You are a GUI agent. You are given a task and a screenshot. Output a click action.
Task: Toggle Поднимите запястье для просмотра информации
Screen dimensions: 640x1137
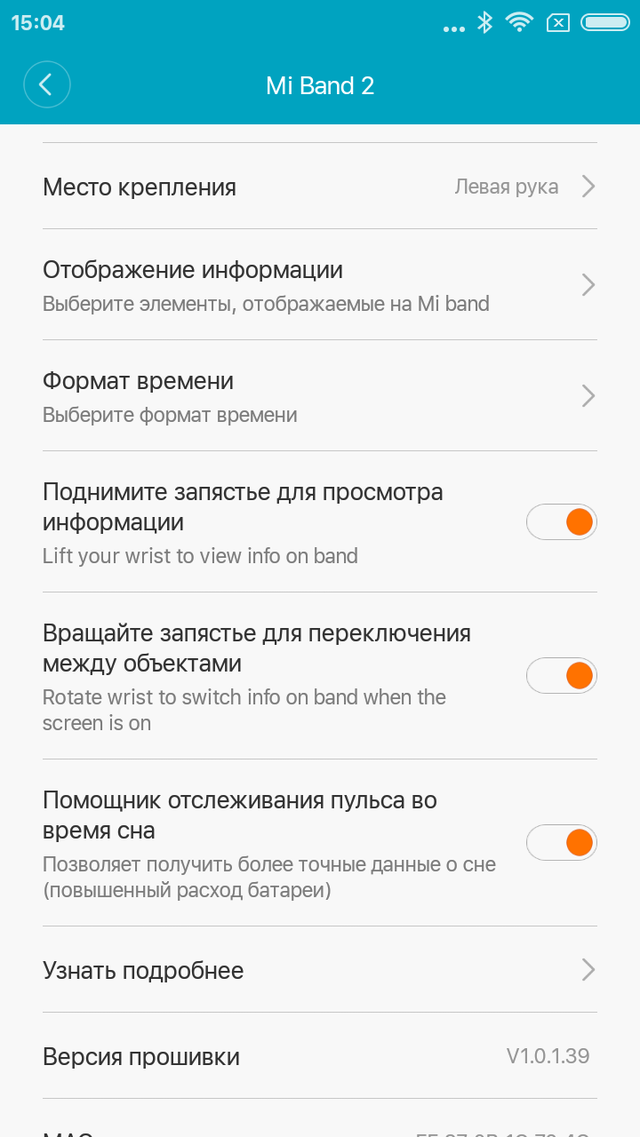pyautogui.click(x=562, y=522)
